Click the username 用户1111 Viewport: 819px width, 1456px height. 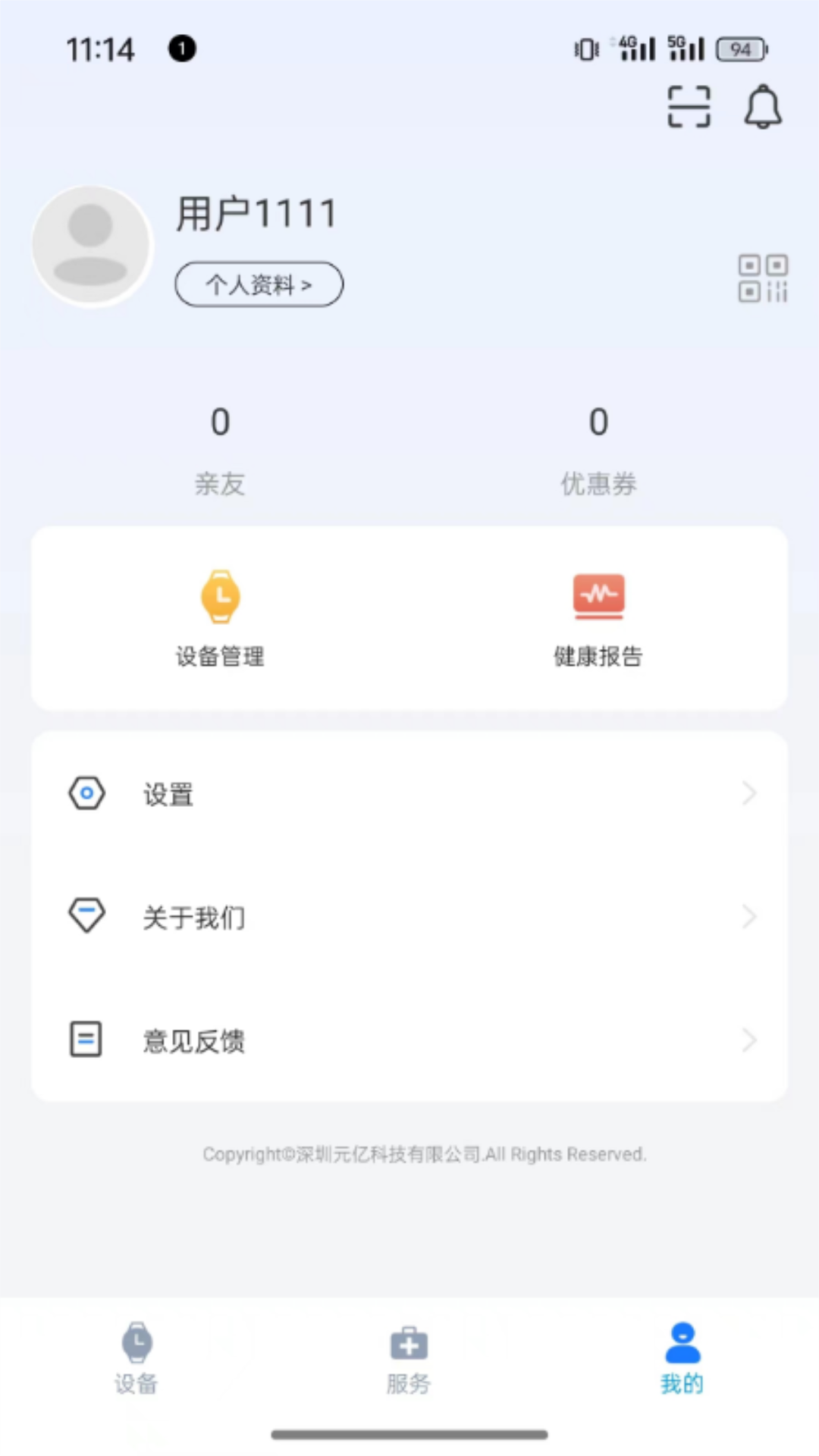[x=256, y=213]
